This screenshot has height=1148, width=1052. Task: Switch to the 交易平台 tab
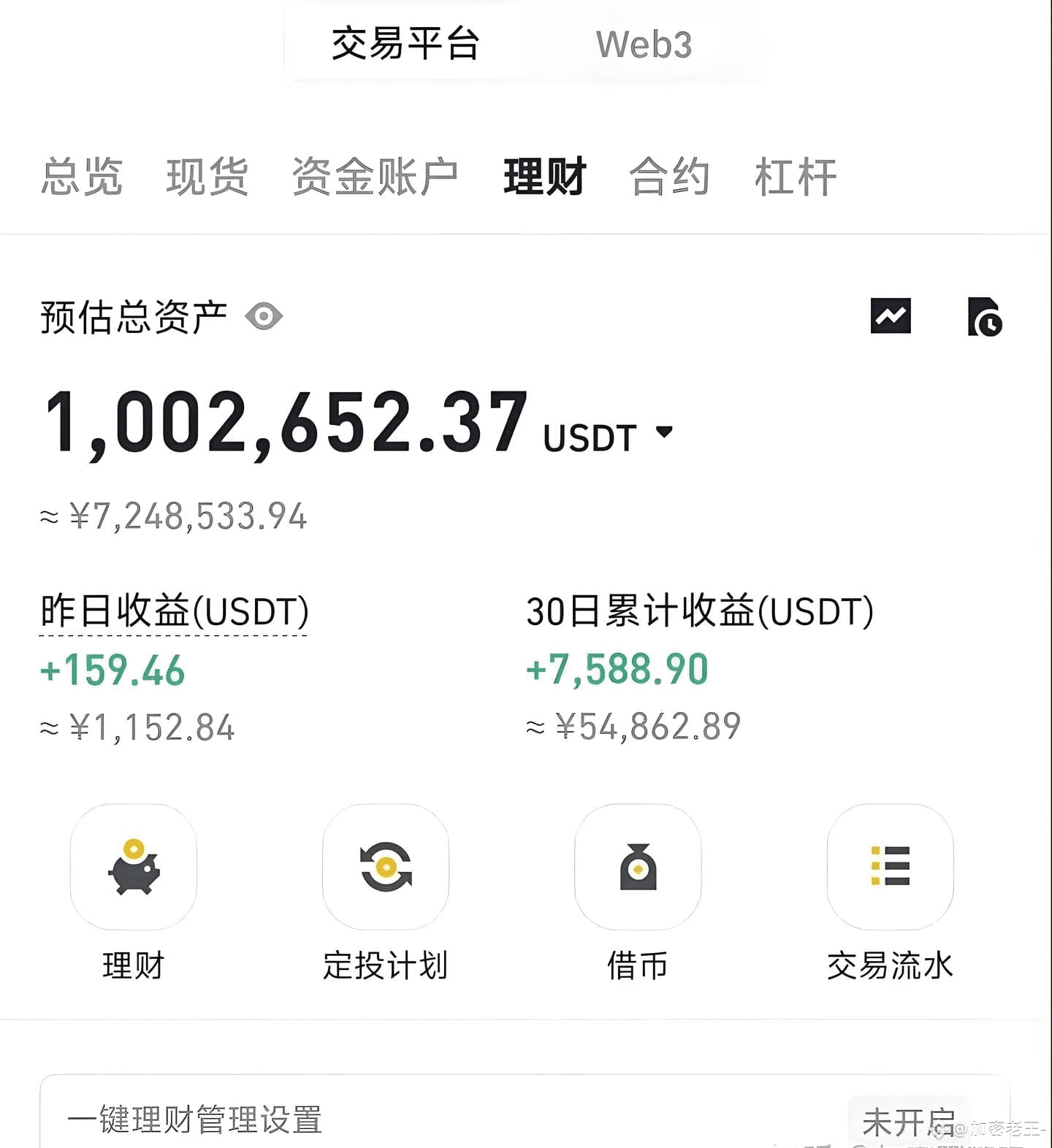(x=405, y=44)
